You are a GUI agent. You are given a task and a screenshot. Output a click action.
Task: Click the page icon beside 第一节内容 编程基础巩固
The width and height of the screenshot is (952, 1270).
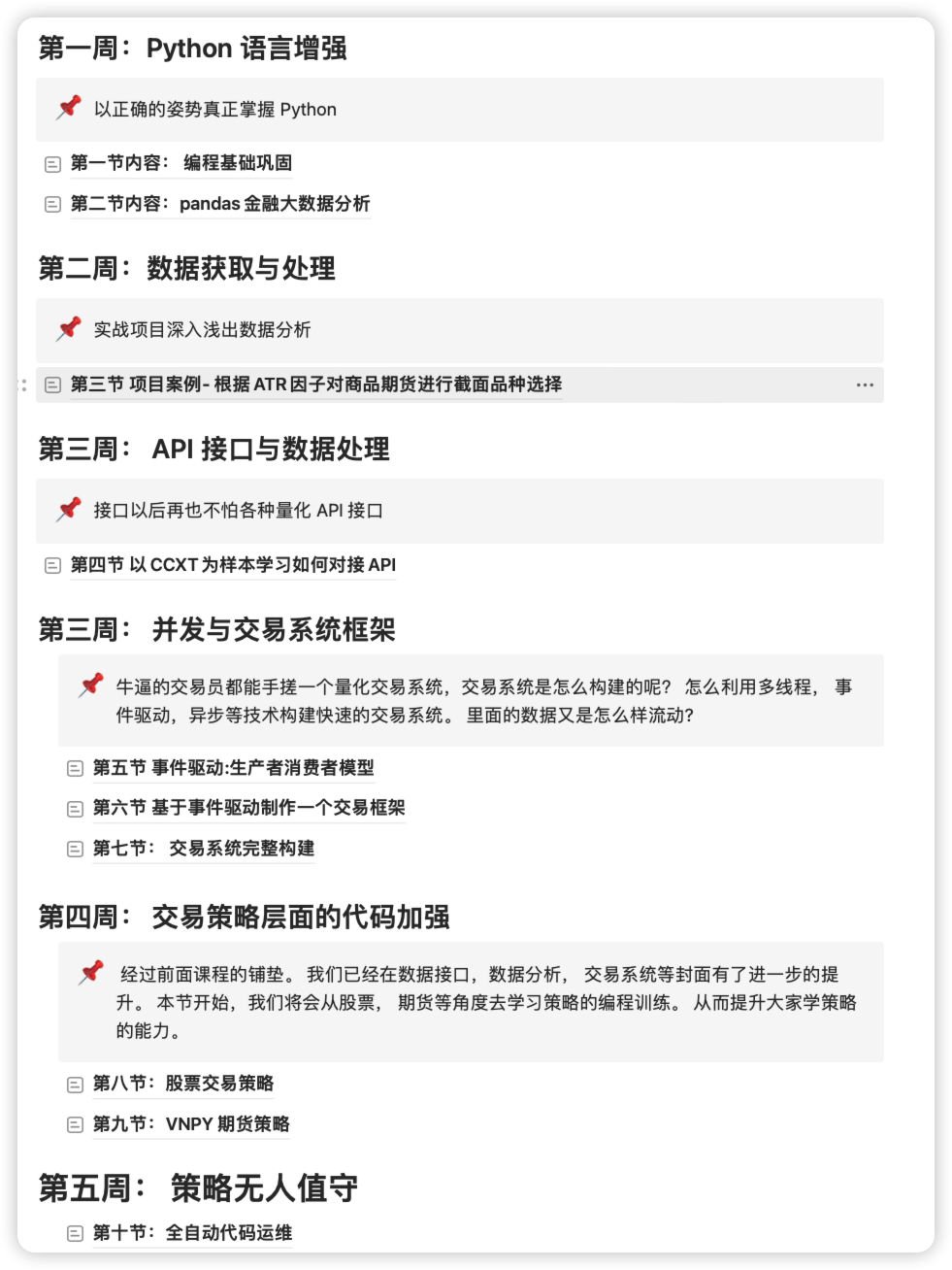pyautogui.click(x=52, y=164)
